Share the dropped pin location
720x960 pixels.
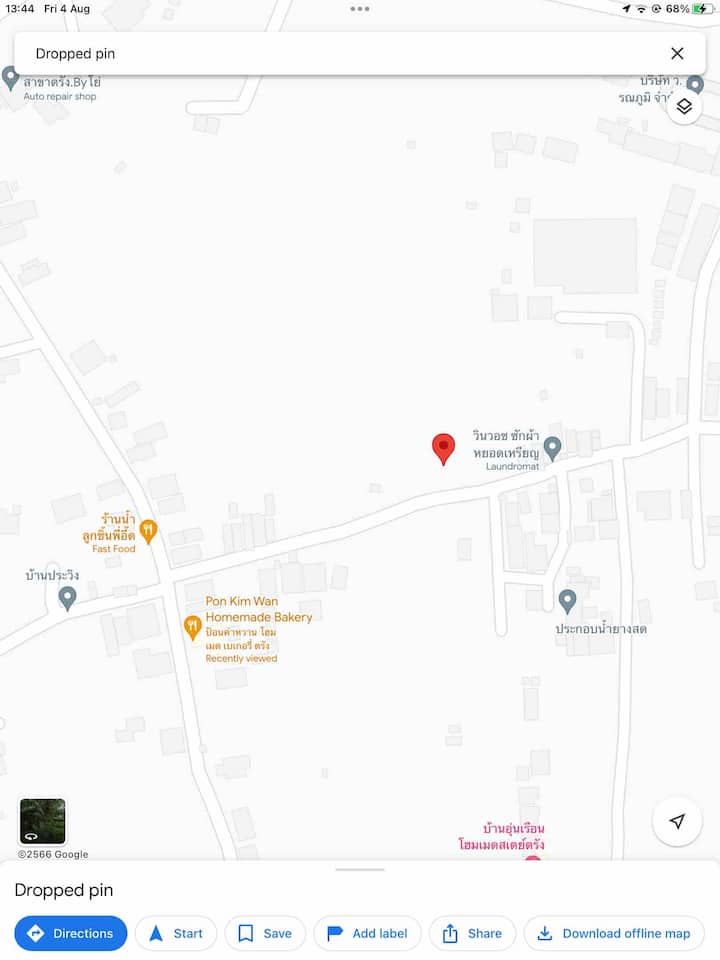click(472, 933)
